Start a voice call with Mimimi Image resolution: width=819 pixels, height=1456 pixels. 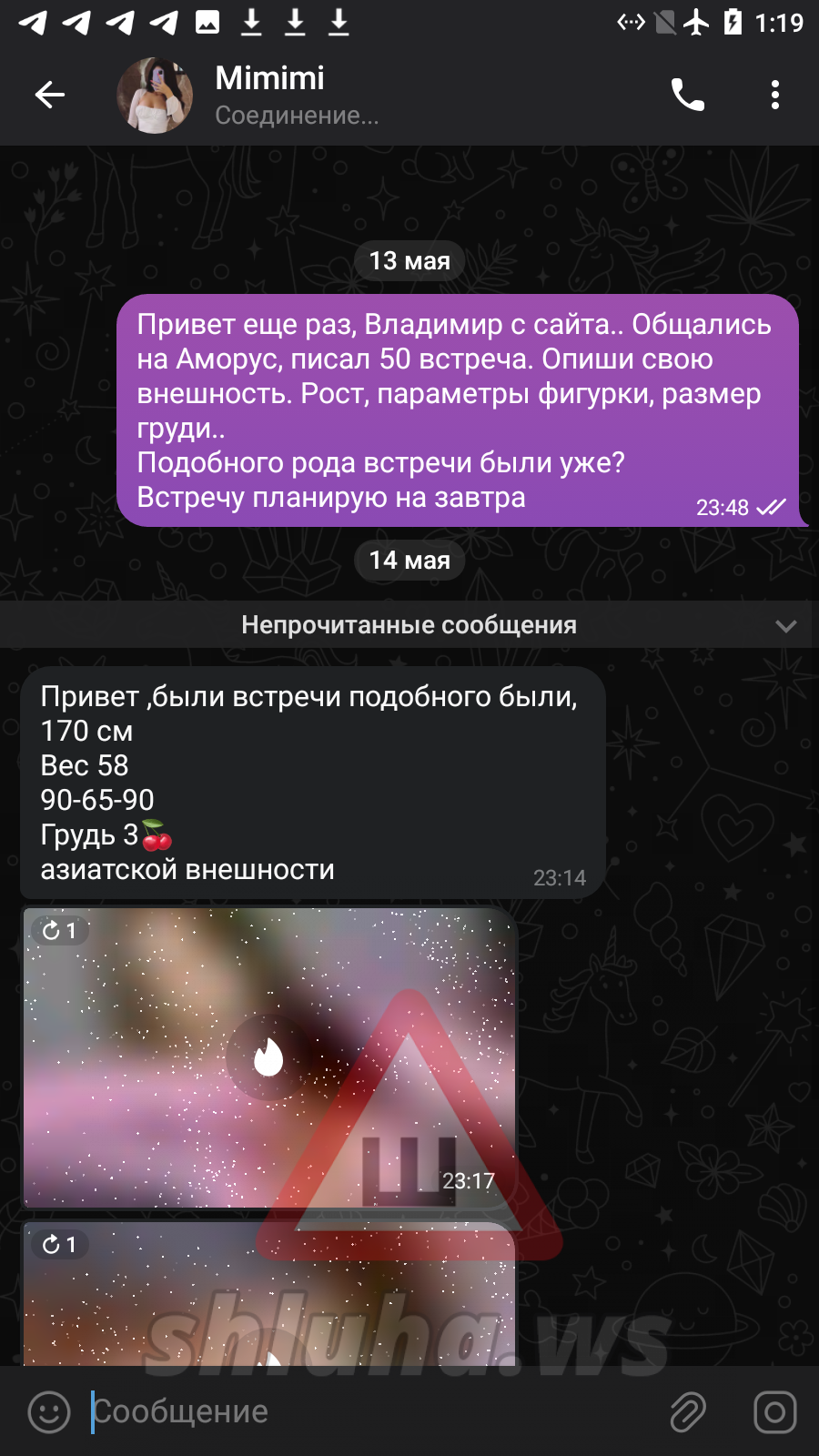point(688,95)
